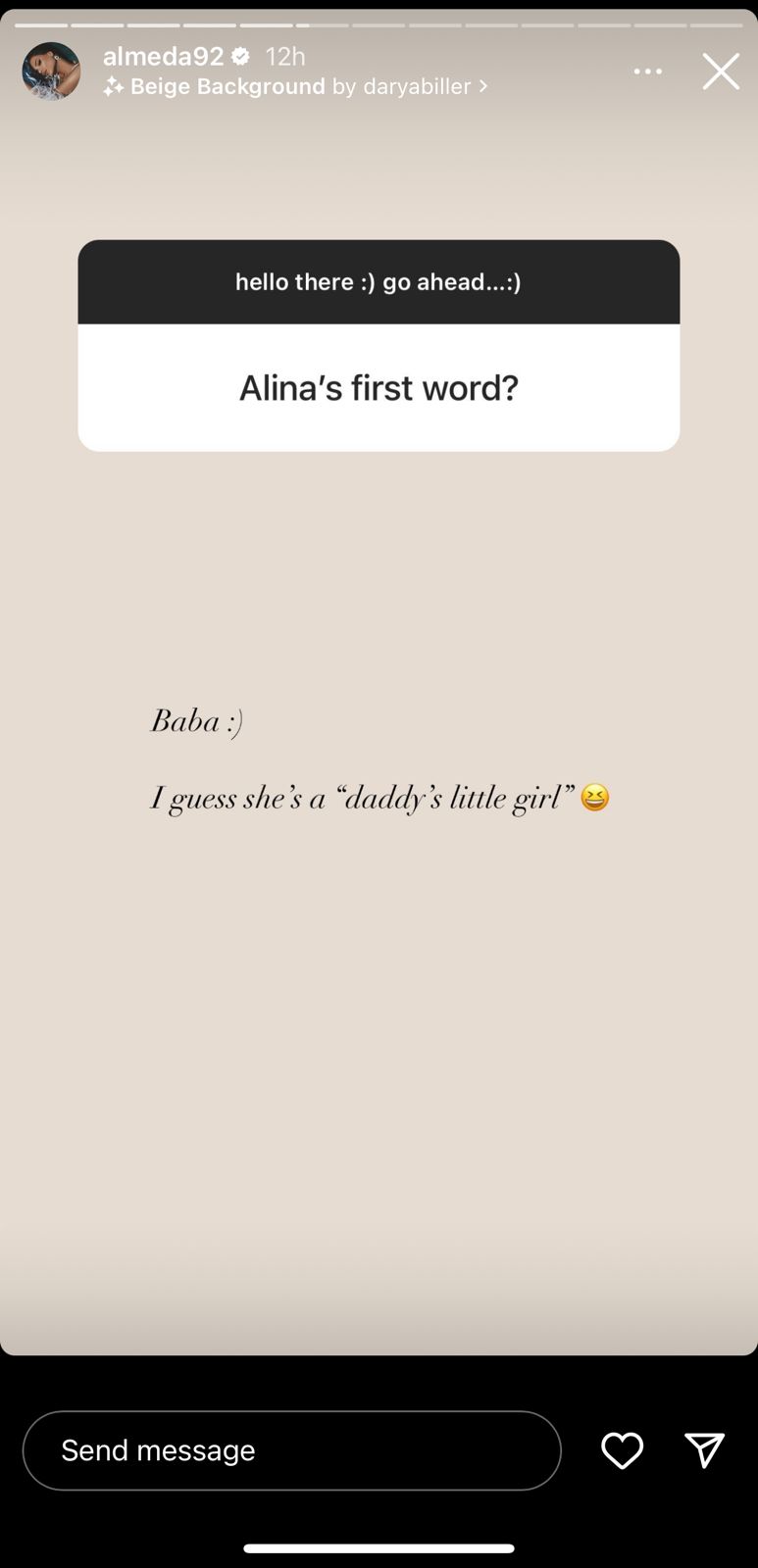
Task: Open almeda92's profile picture
Action: point(51,71)
